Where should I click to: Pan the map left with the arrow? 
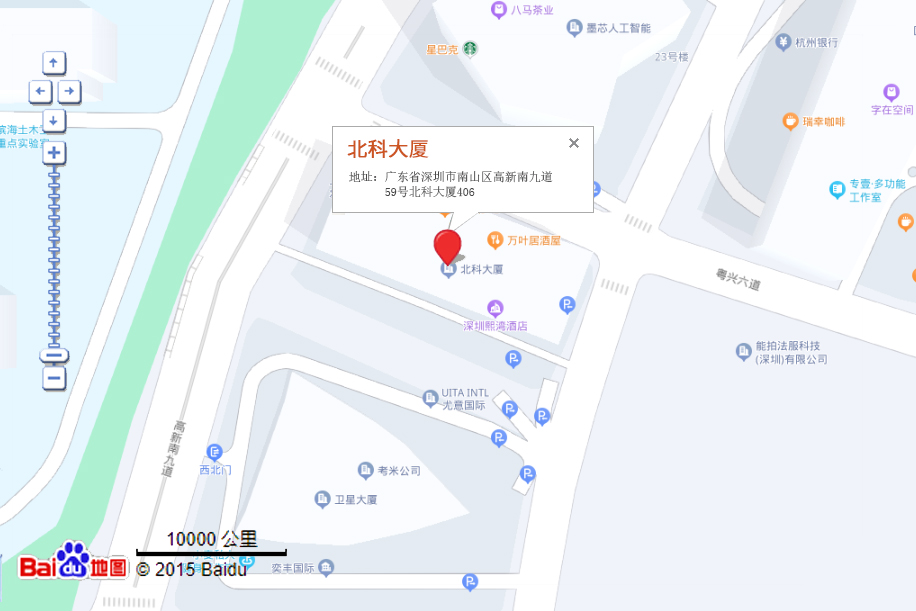40,92
